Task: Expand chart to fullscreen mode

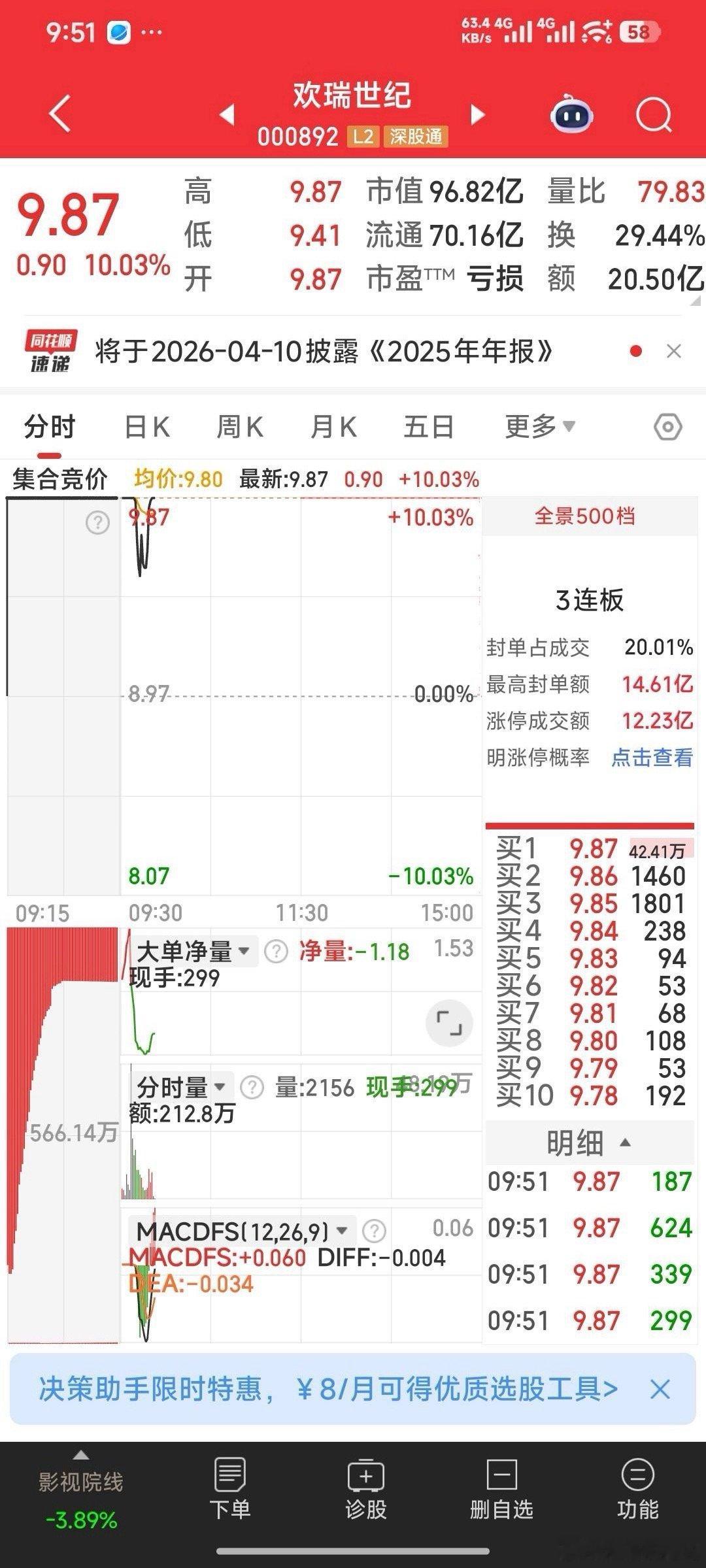Action: tap(448, 1024)
